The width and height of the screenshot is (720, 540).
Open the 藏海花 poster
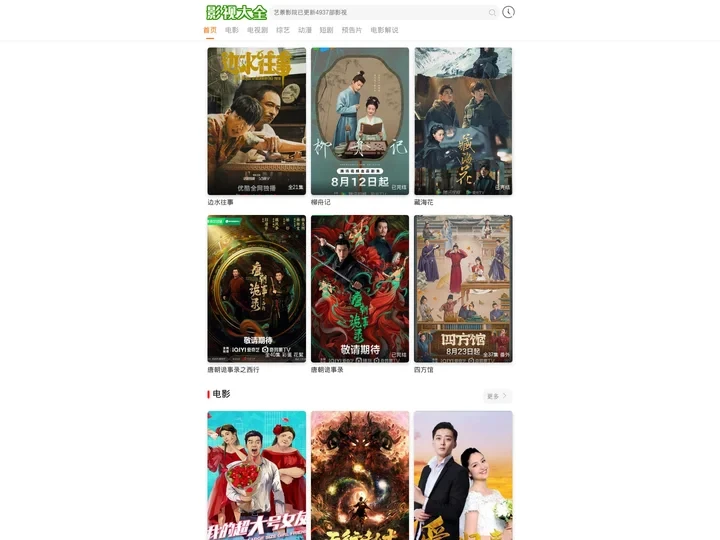463,121
